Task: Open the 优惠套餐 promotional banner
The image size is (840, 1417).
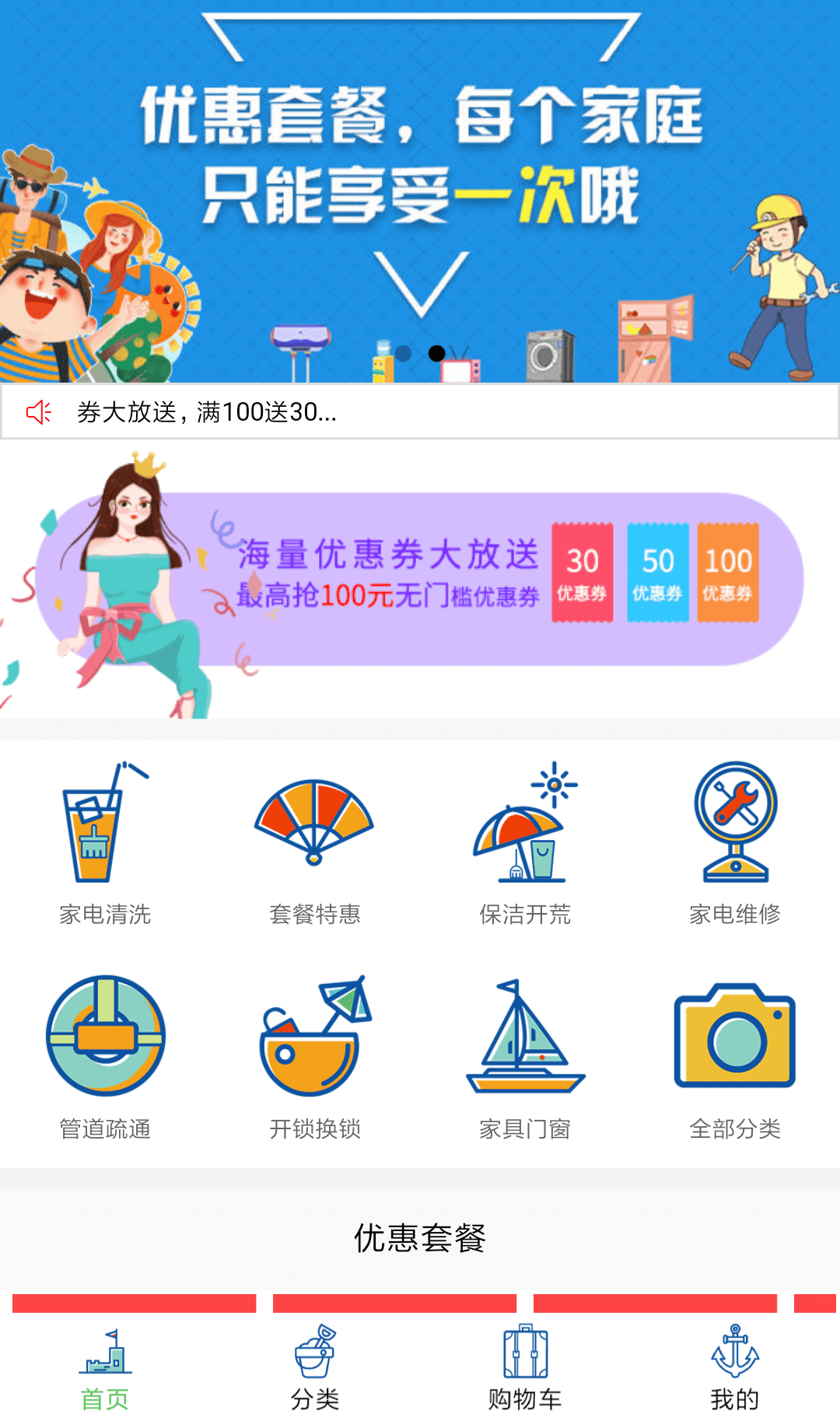Action: [x=420, y=191]
